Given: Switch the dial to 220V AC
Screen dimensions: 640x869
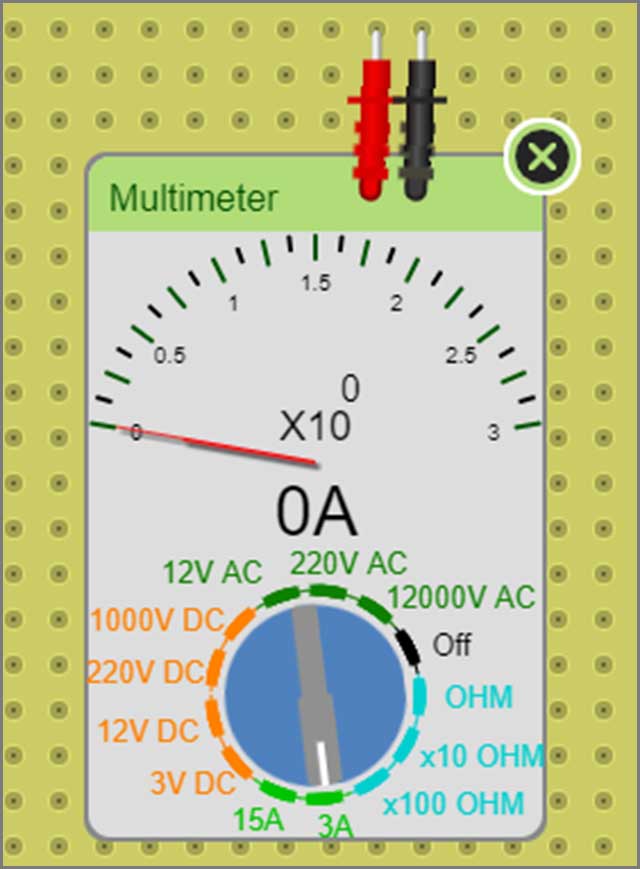Looking at the screenshot, I should (348, 564).
